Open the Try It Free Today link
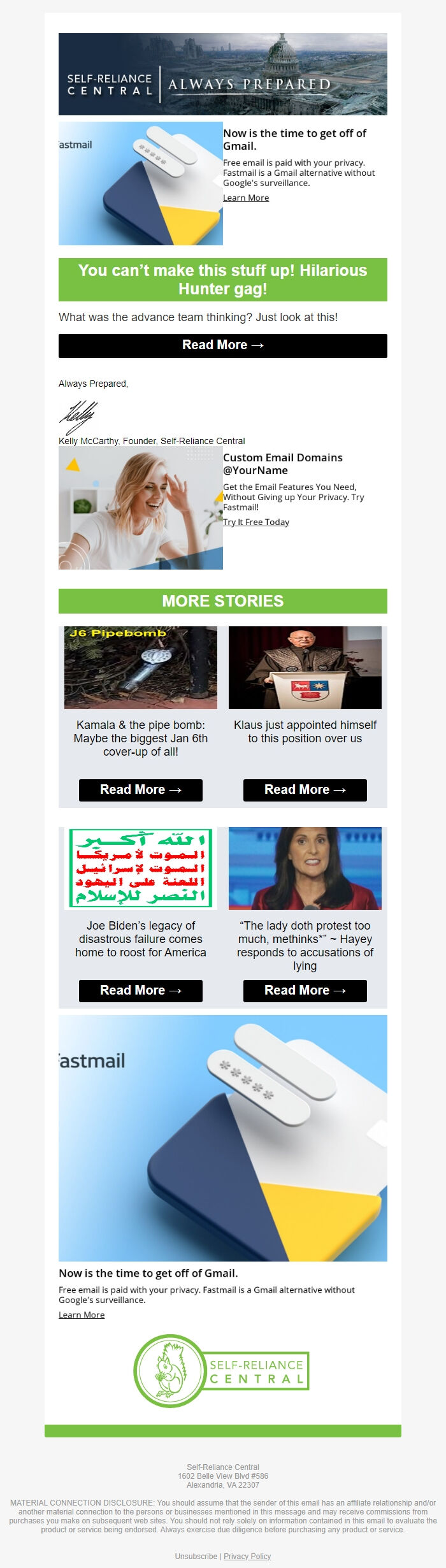 (x=255, y=522)
